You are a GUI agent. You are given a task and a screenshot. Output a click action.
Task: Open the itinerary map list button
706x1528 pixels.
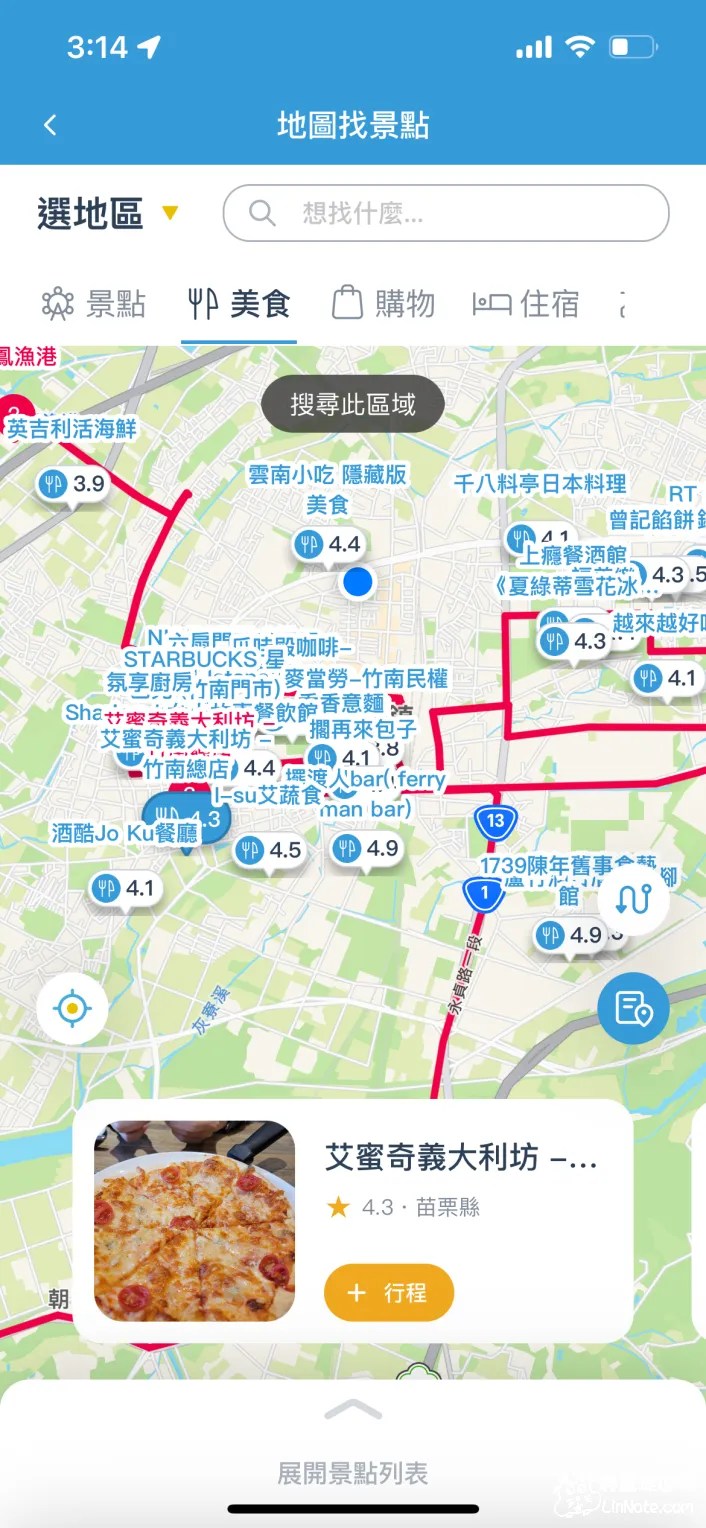[x=633, y=1008]
